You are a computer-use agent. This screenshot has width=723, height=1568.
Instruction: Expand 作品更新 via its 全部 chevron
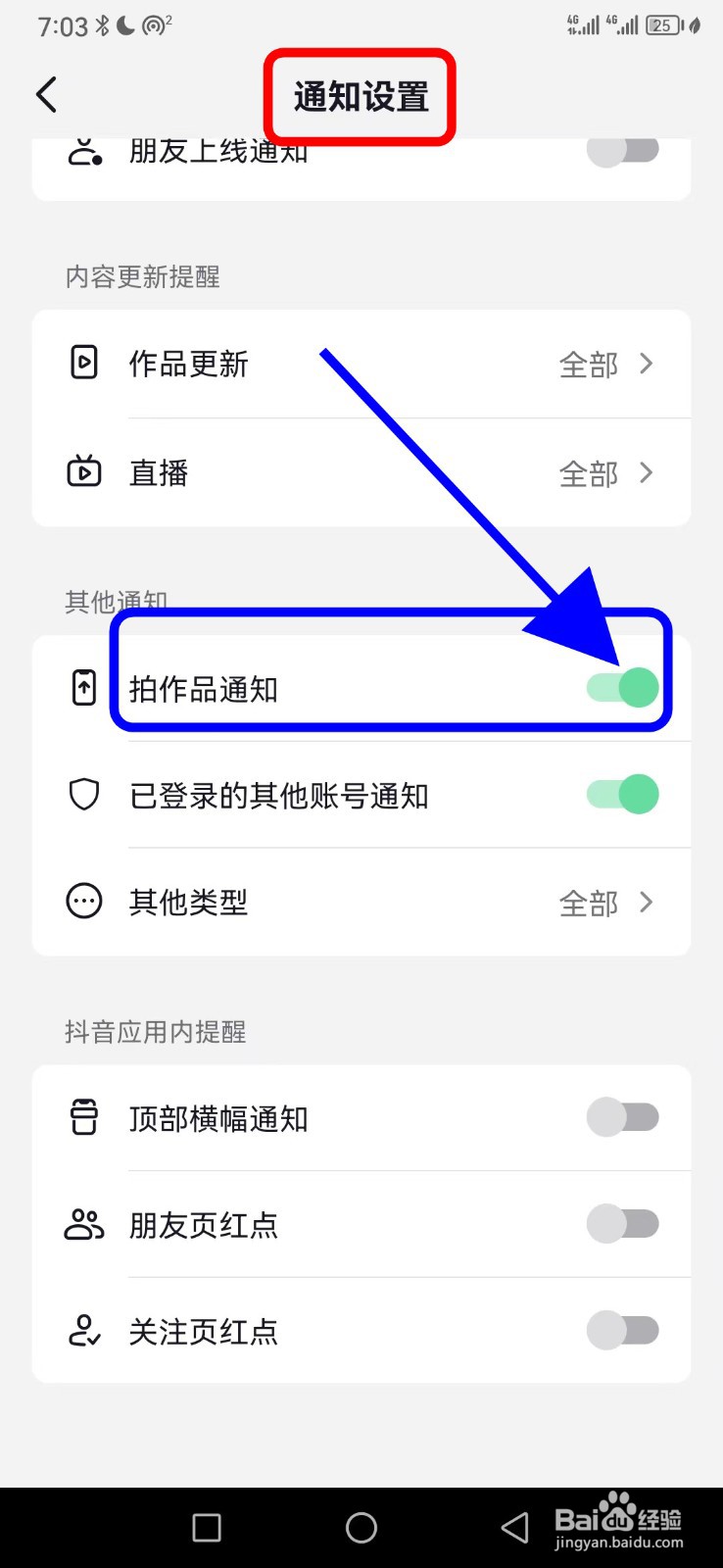[x=646, y=364]
